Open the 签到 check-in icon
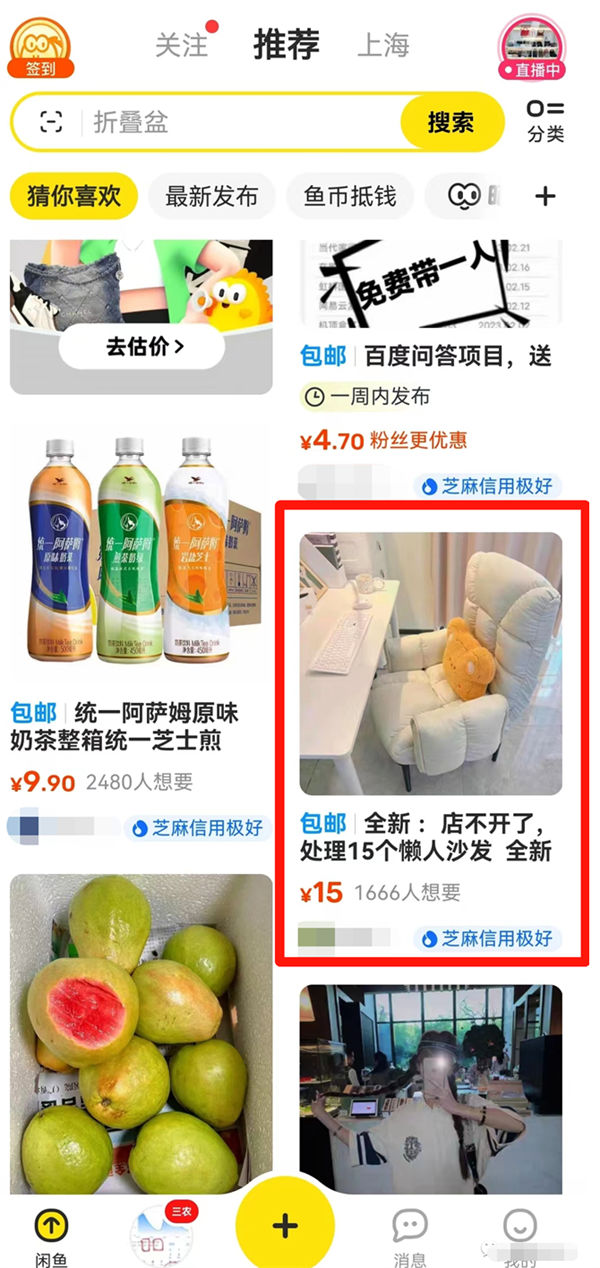Screen dimensions: 600x1268 (41, 48)
